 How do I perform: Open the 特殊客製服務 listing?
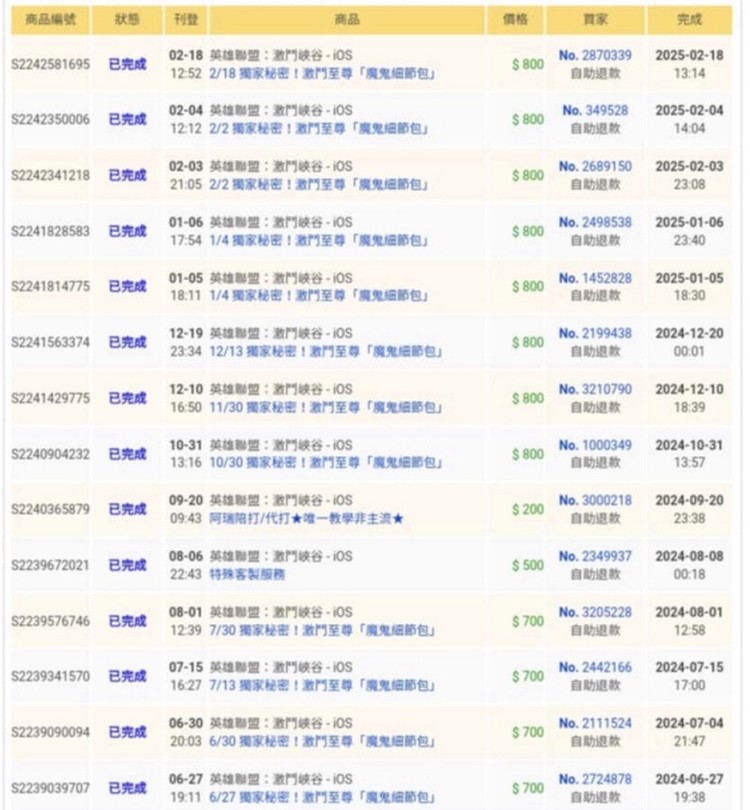tap(247, 575)
